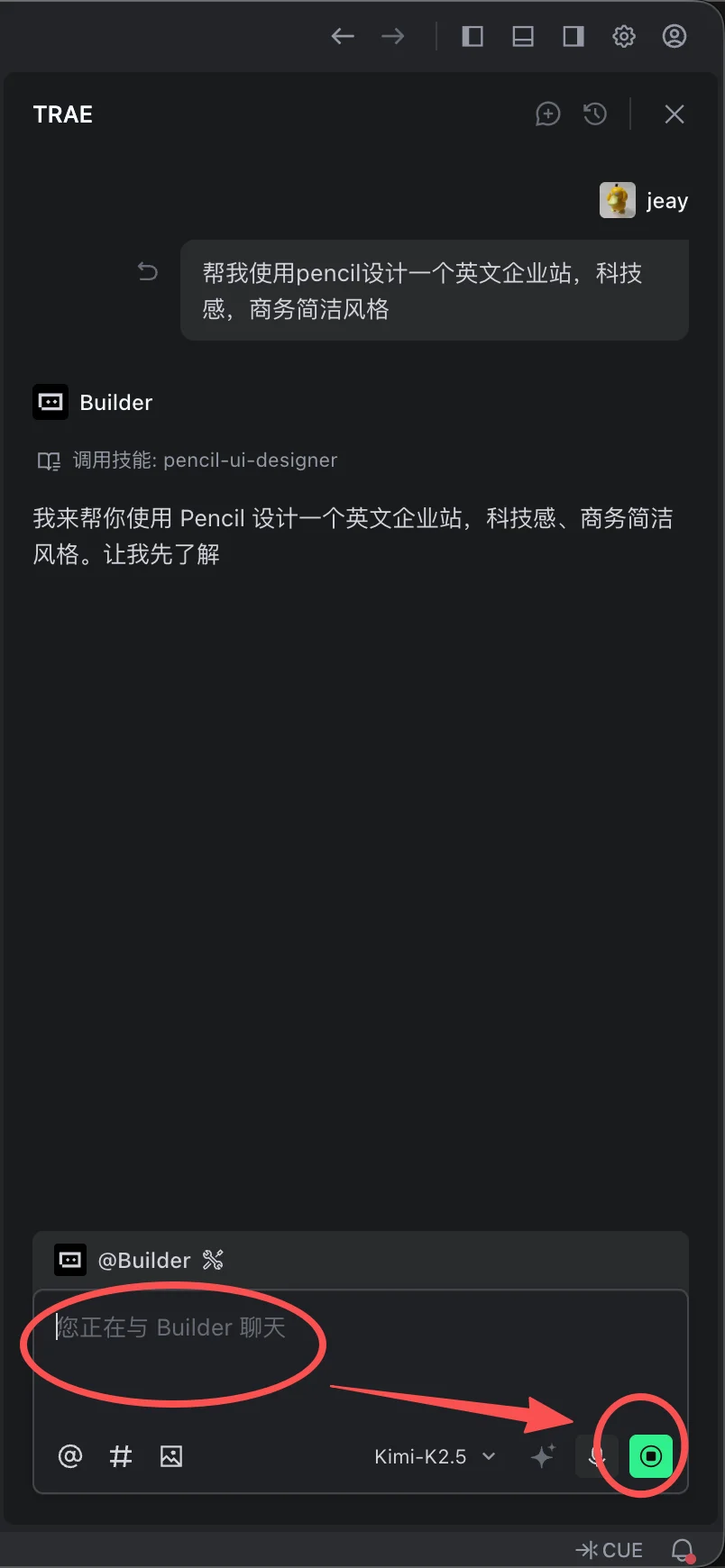This screenshot has width=725, height=1568.
Task: Close the TRAE chat panel
Action: pyautogui.click(x=675, y=114)
